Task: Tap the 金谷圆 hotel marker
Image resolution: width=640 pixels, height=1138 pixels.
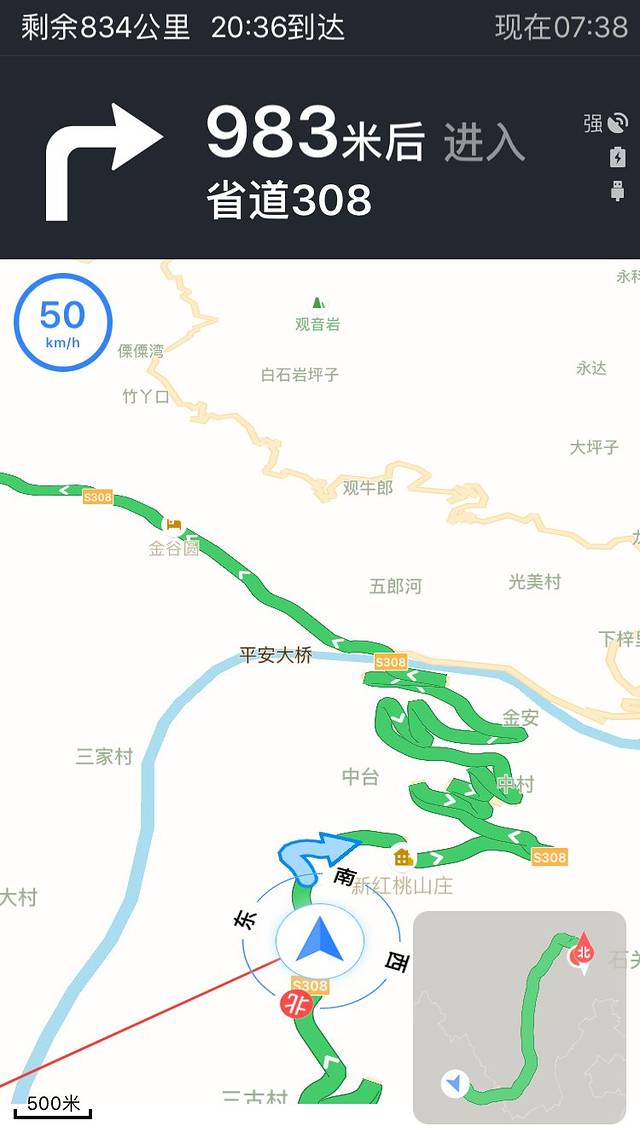Action: [173, 525]
